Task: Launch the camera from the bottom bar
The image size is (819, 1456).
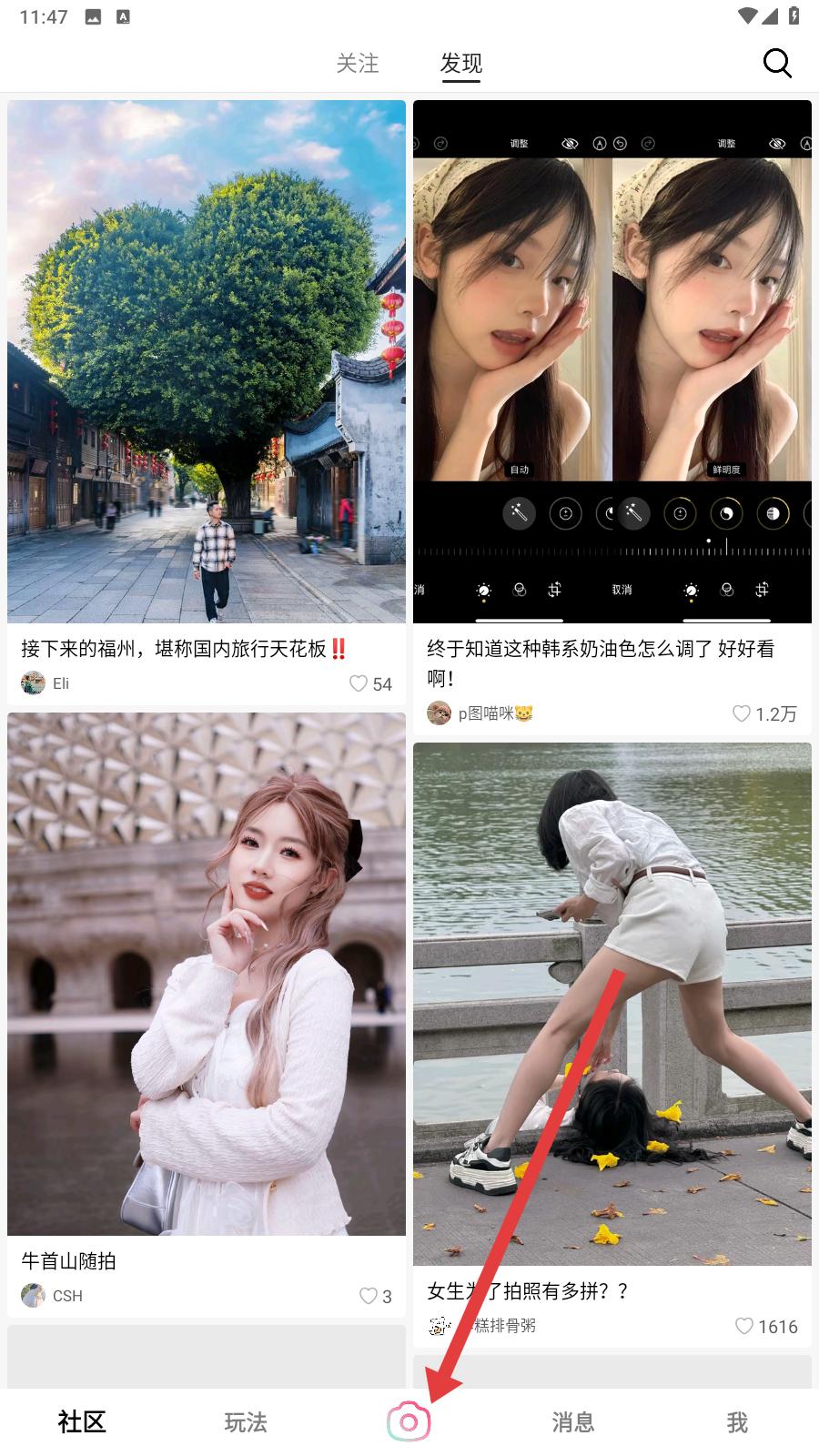Action: [409, 1421]
